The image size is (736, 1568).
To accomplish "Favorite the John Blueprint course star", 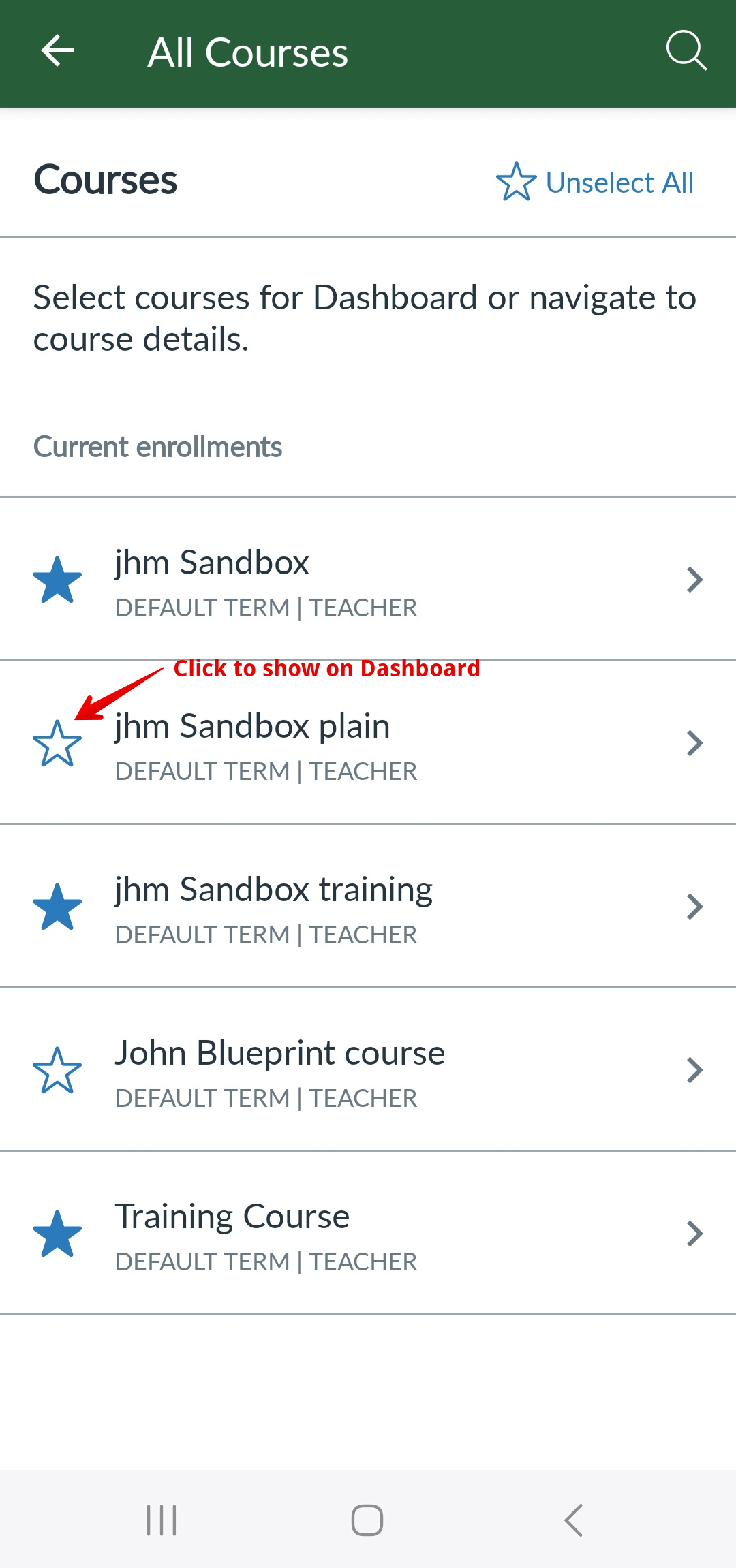I will coord(57,1070).
